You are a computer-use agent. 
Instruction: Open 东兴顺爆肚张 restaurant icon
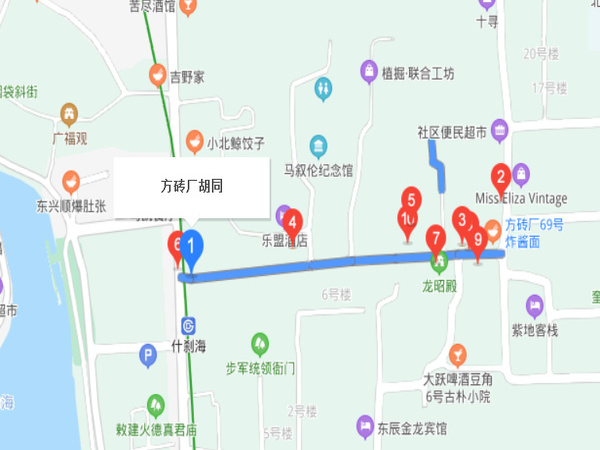[70, 182]
